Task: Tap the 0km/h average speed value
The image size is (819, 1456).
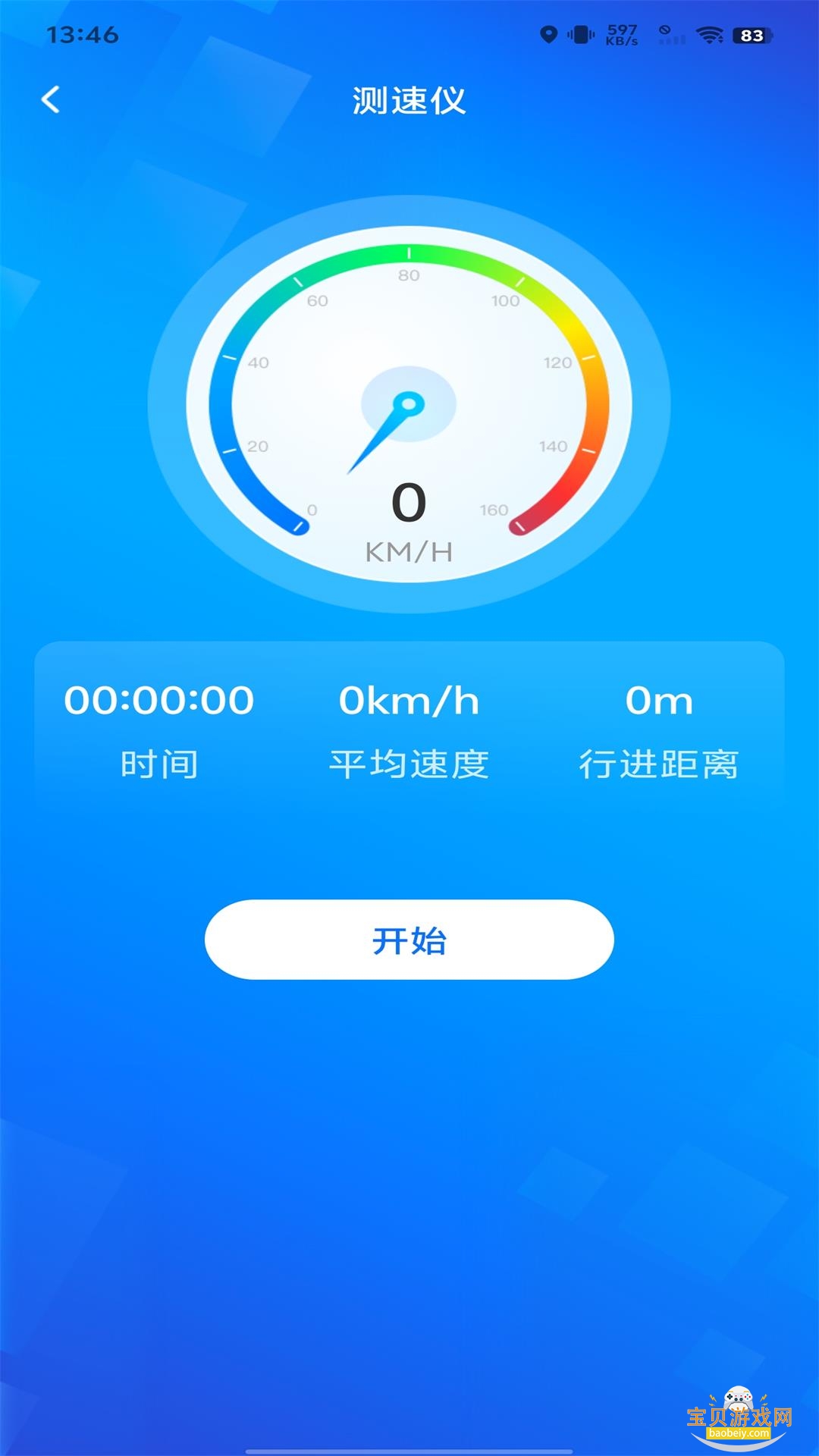Action: point(409,701)
